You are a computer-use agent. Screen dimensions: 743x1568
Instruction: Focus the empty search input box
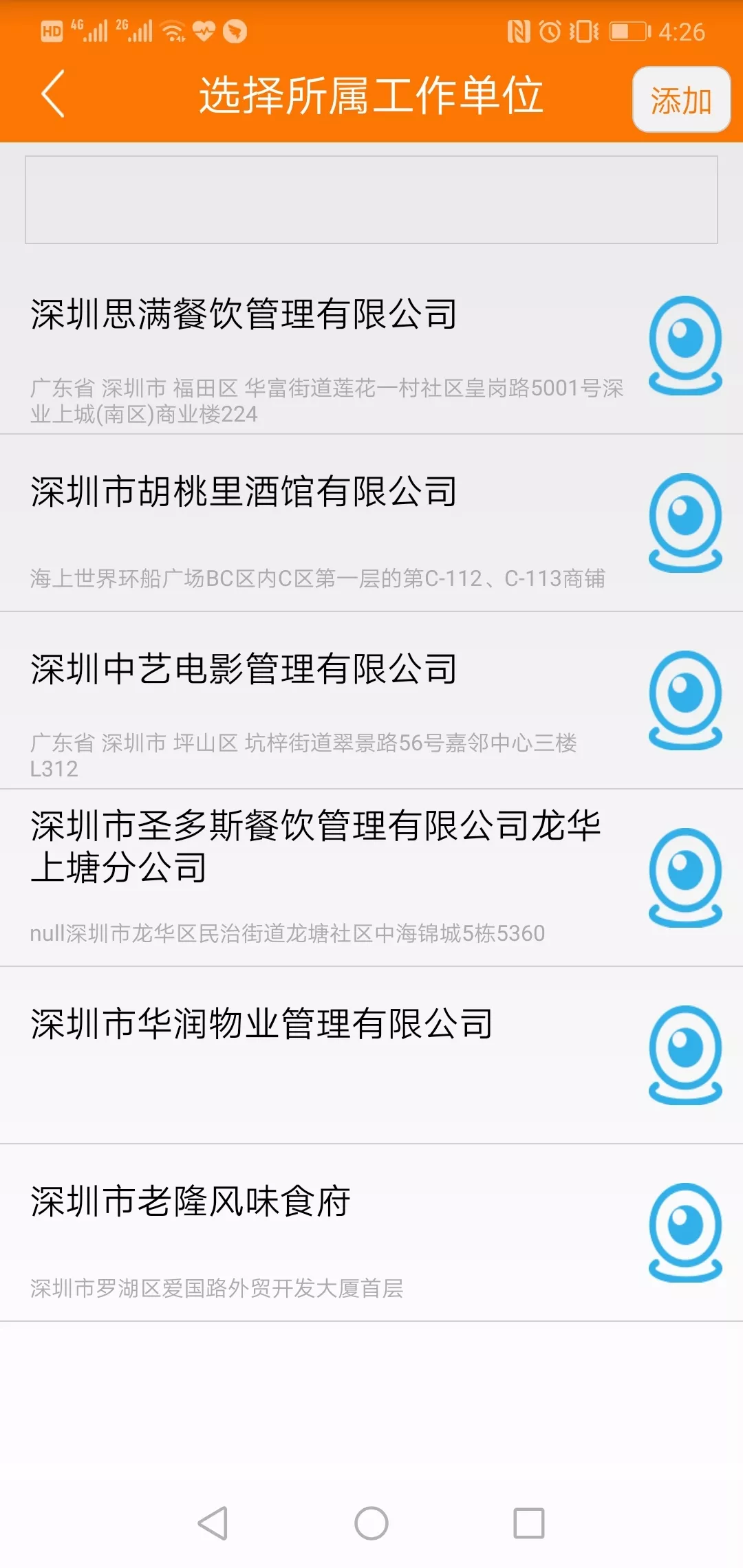[371, 199]
